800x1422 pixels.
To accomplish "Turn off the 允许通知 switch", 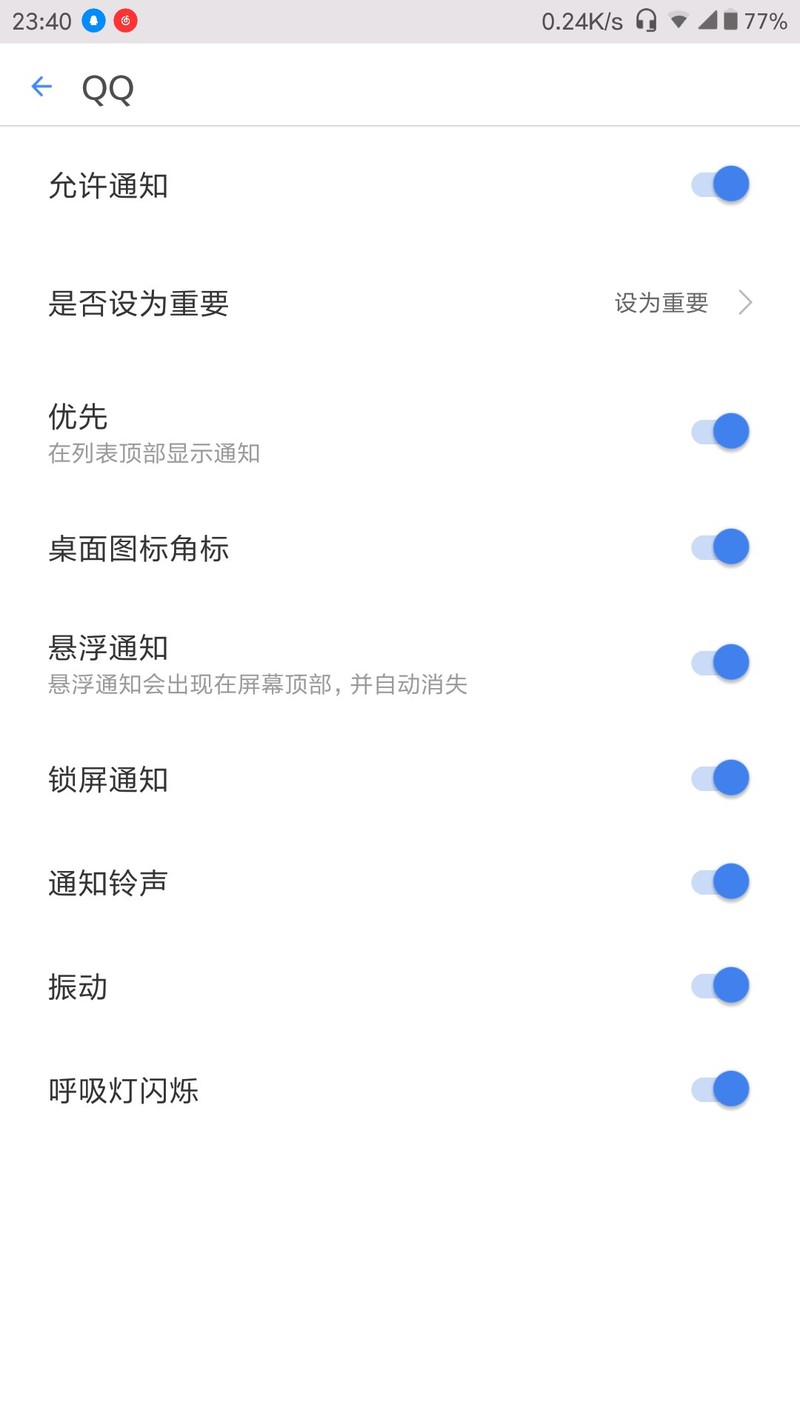I will click(x=720, y=185).
